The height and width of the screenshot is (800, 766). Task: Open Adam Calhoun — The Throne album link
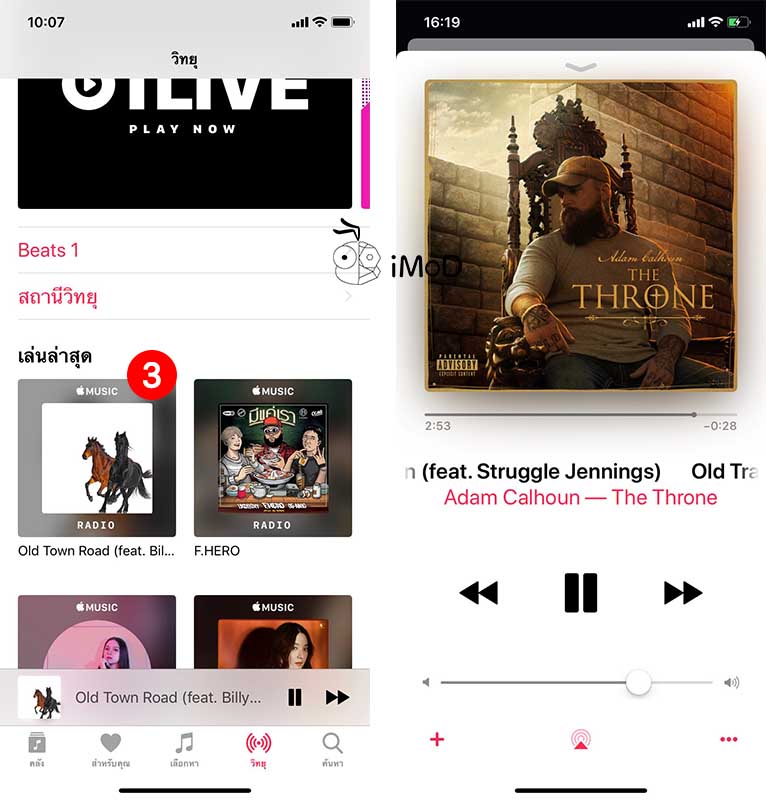580,497
